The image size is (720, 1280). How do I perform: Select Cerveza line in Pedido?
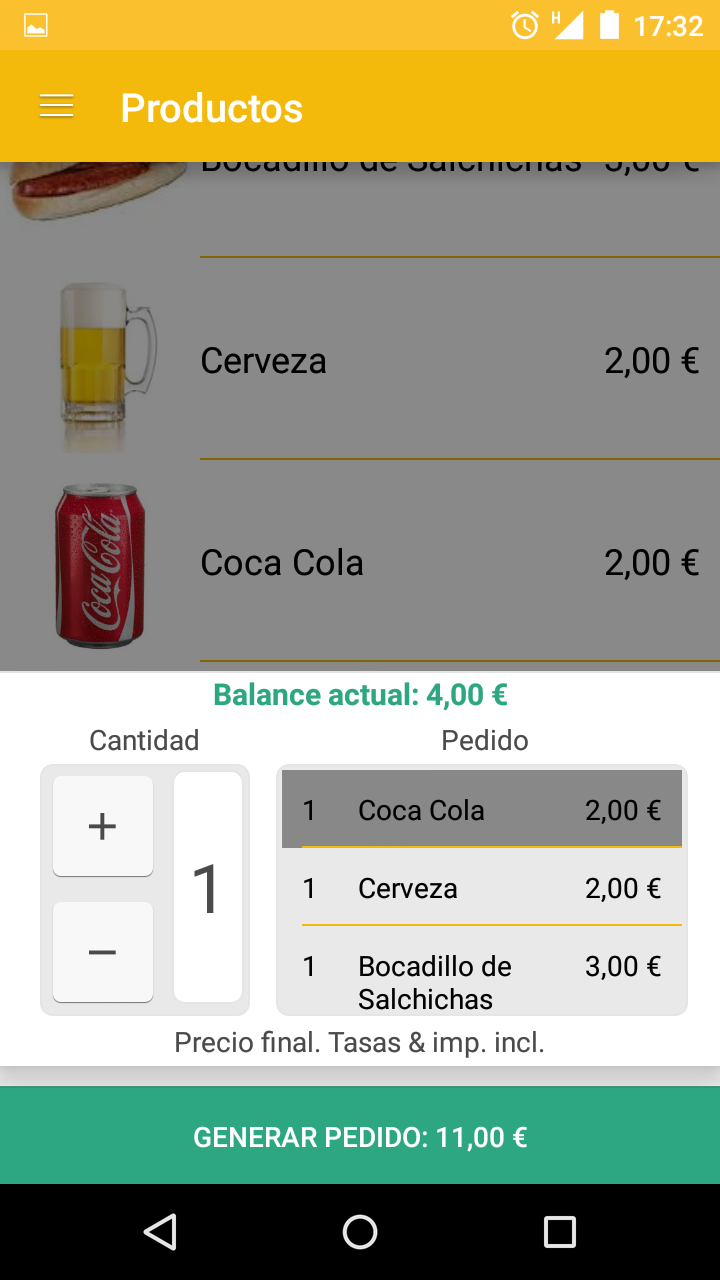[x=482, y=888]
